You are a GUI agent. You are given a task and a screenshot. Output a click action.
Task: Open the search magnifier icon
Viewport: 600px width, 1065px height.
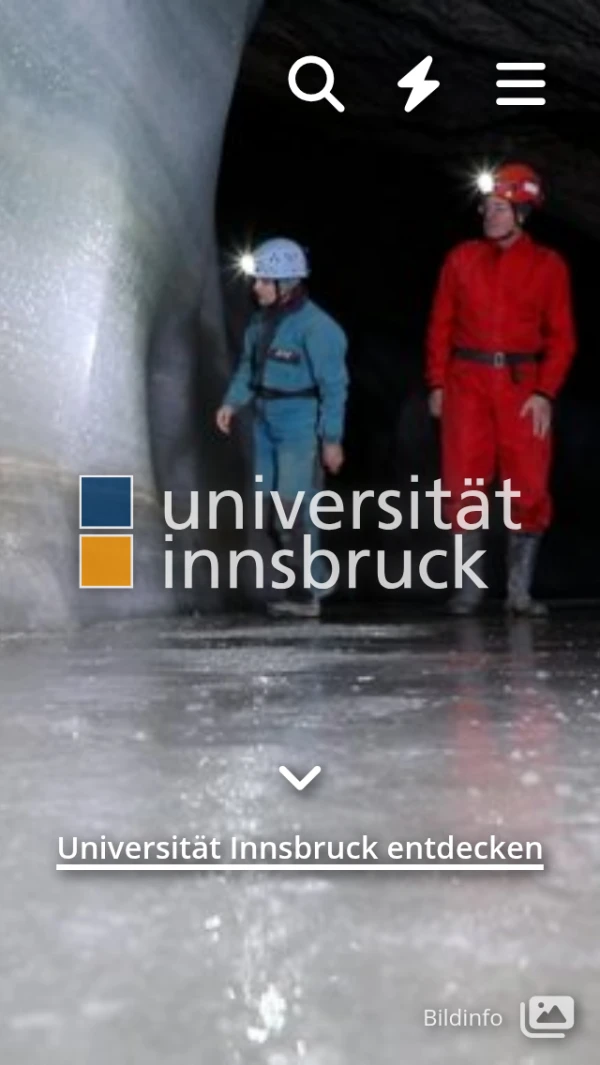316,84
